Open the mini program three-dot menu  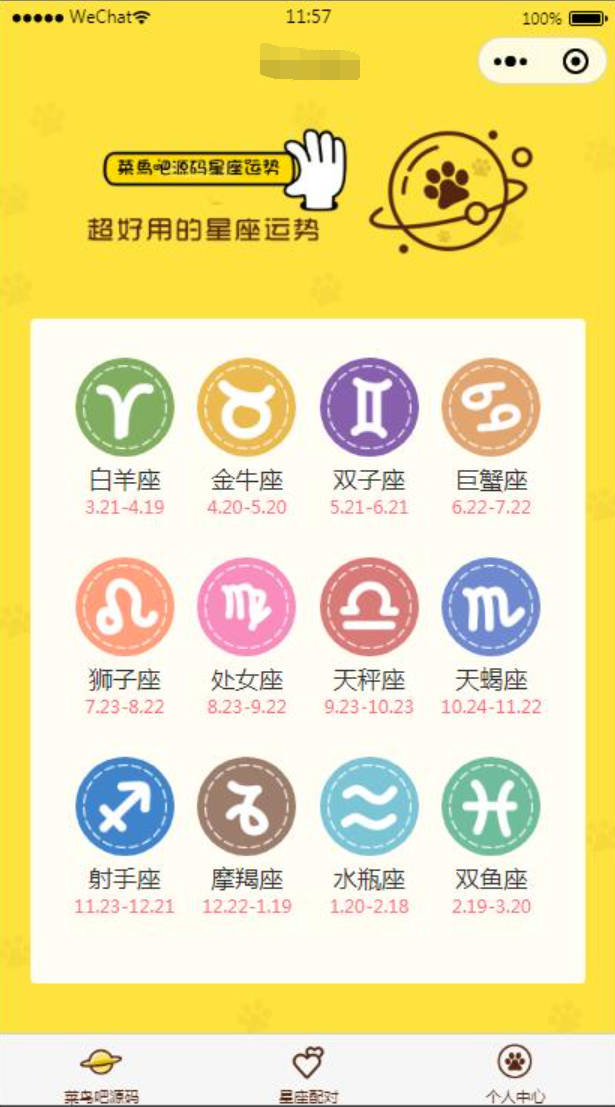tap(510, 61)
